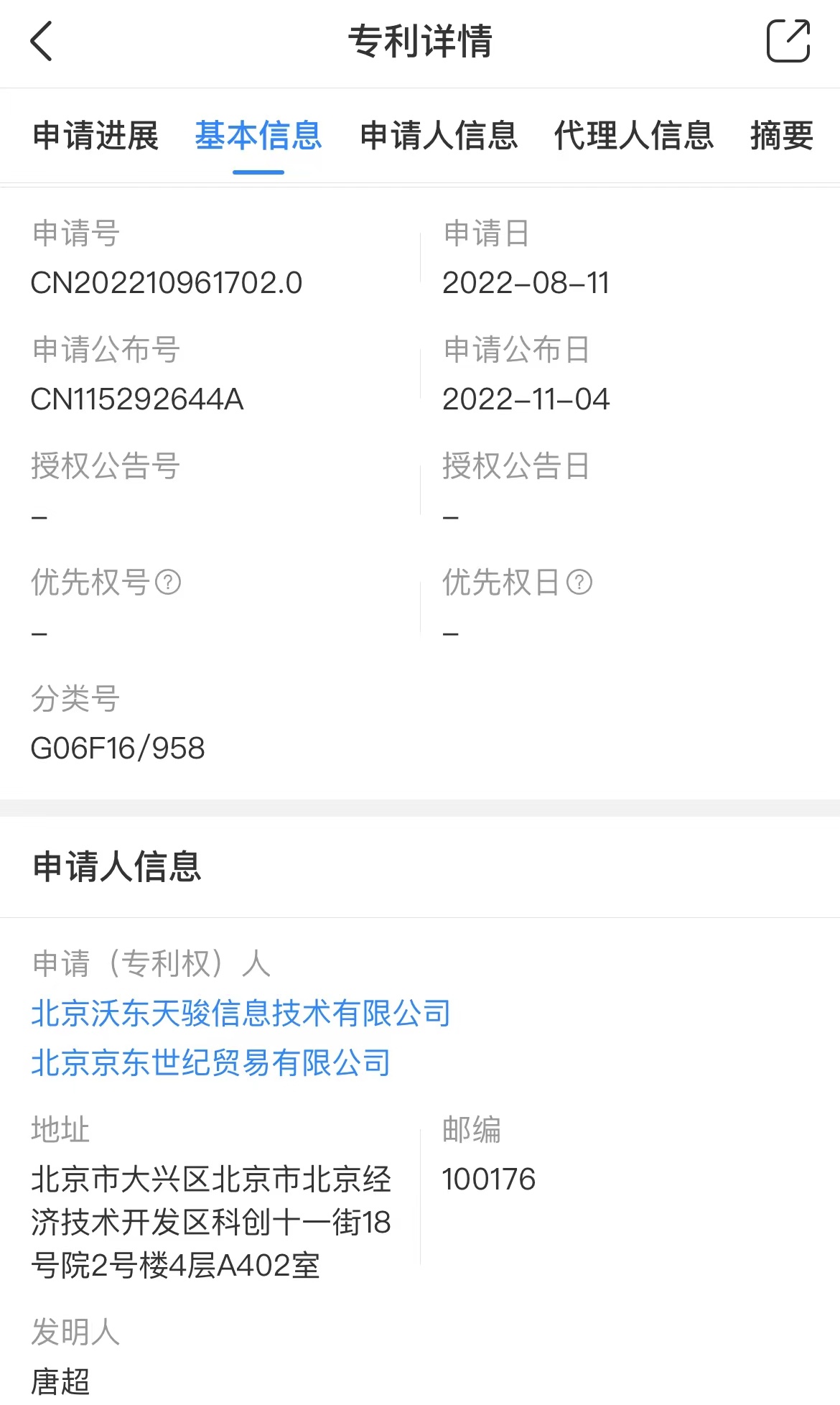The height and width of the screenshot is (1405, 840).
Task: Open the link 北京沃东天骏信息技术有限公司
Action: 241,1013
